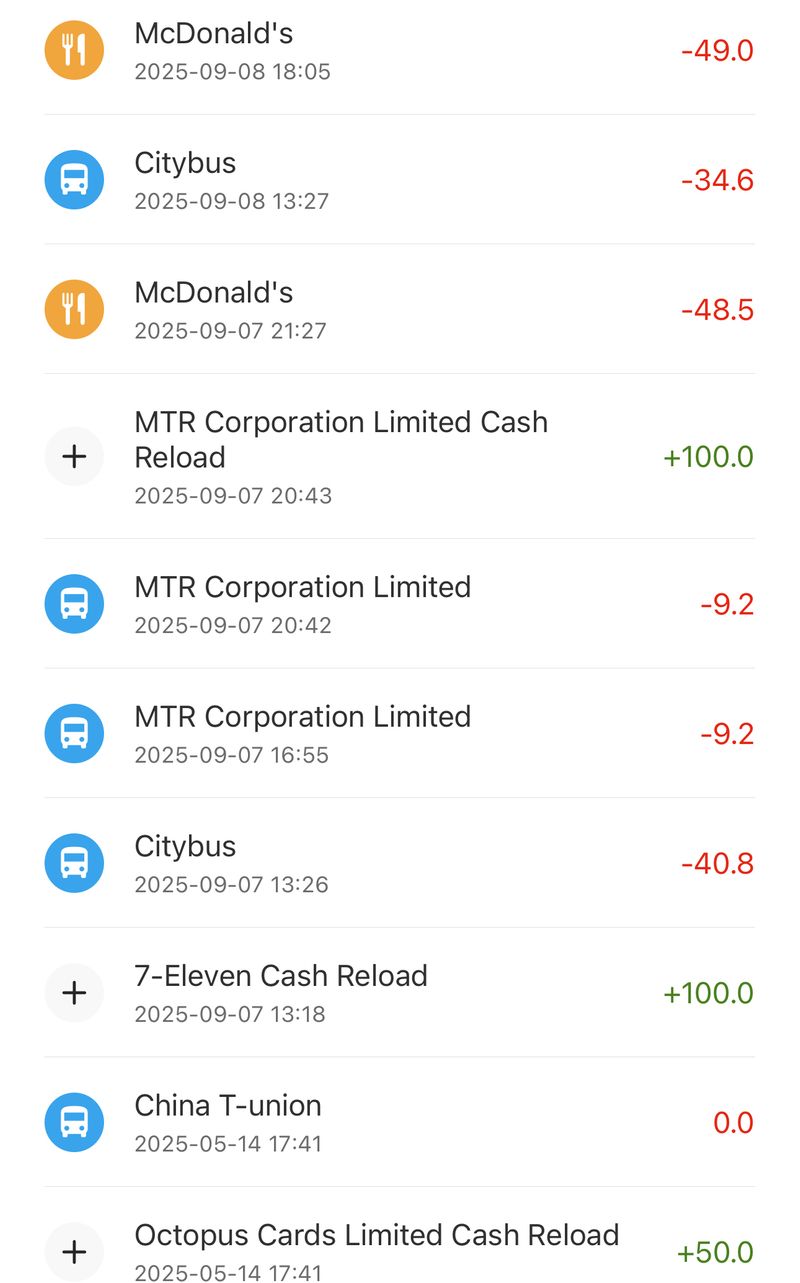
Task: View the Citybus transaction of -34.6
Action: pos(399,180)
